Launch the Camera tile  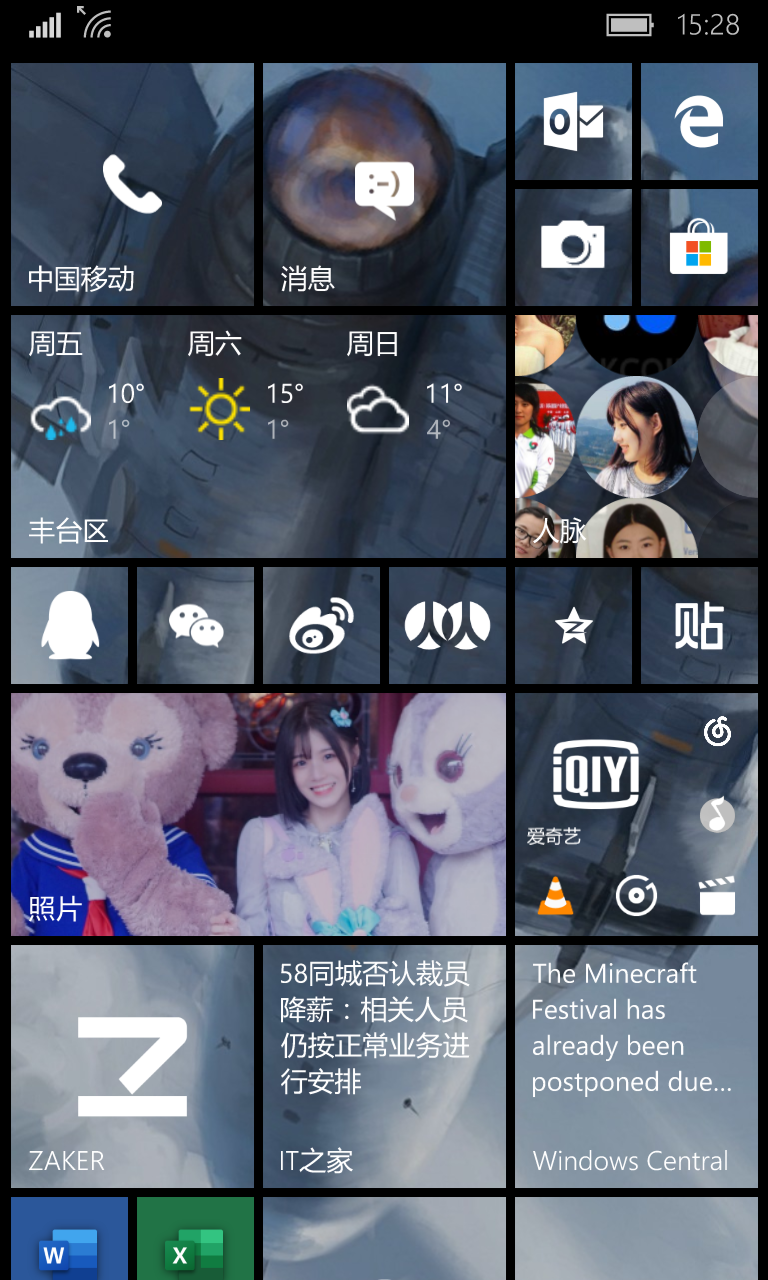(x=573, y=247)
